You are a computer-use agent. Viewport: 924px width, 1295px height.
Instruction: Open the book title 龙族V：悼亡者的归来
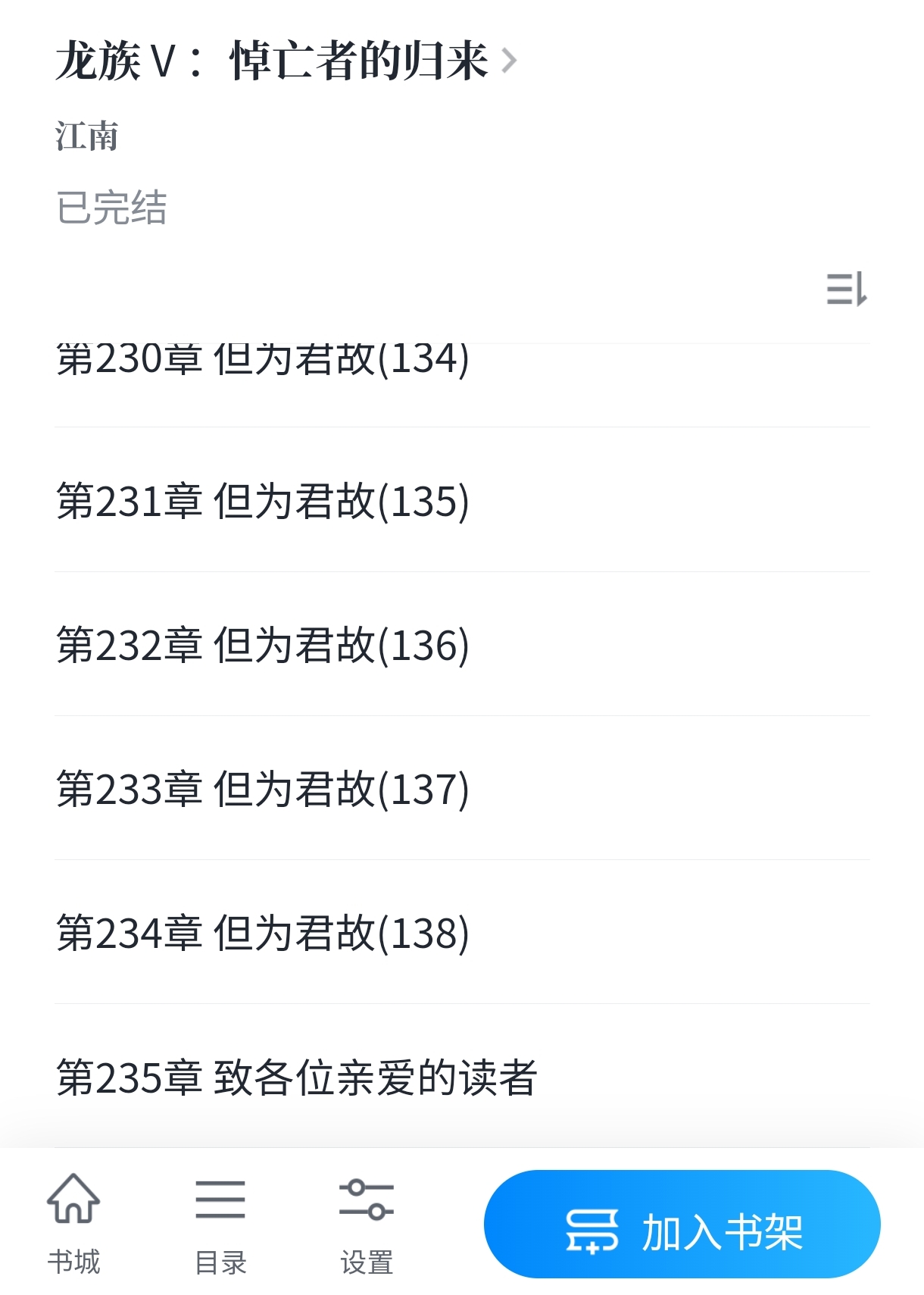click(x=285, y=61)
